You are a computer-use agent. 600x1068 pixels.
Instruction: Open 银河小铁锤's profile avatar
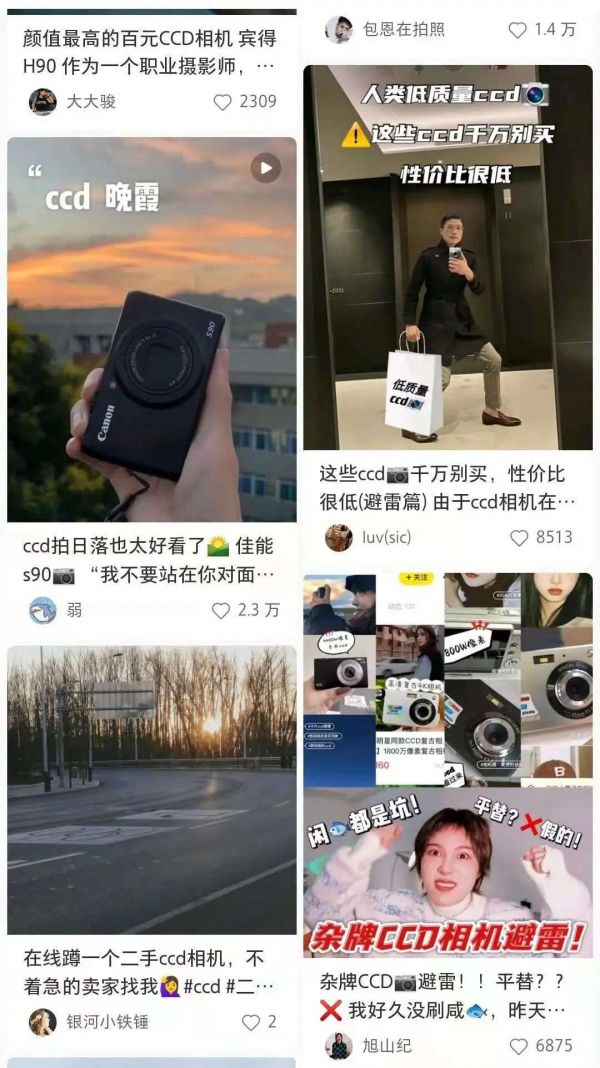[42, 1022]
